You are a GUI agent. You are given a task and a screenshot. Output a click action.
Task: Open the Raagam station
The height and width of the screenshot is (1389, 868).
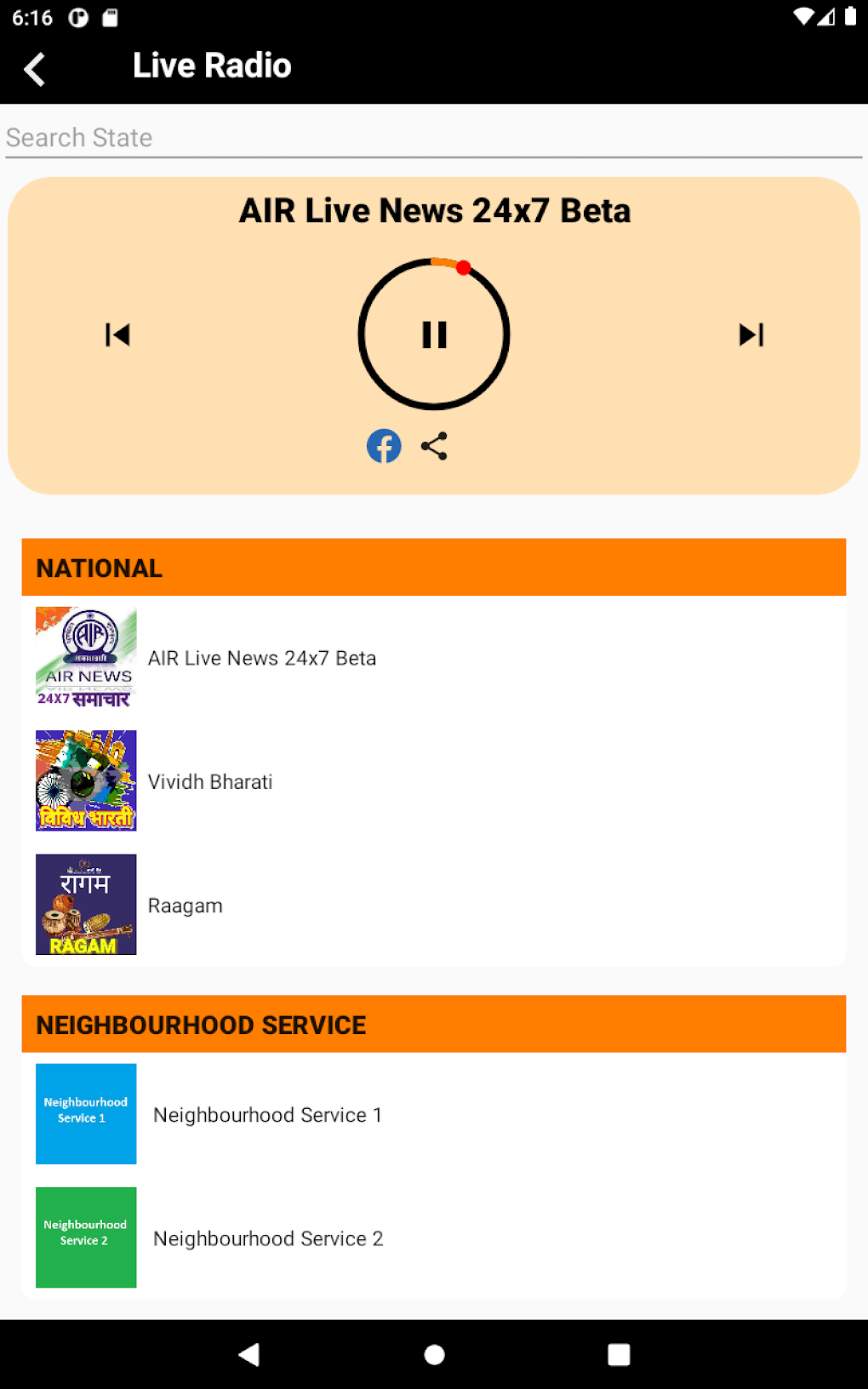[186, 906]
